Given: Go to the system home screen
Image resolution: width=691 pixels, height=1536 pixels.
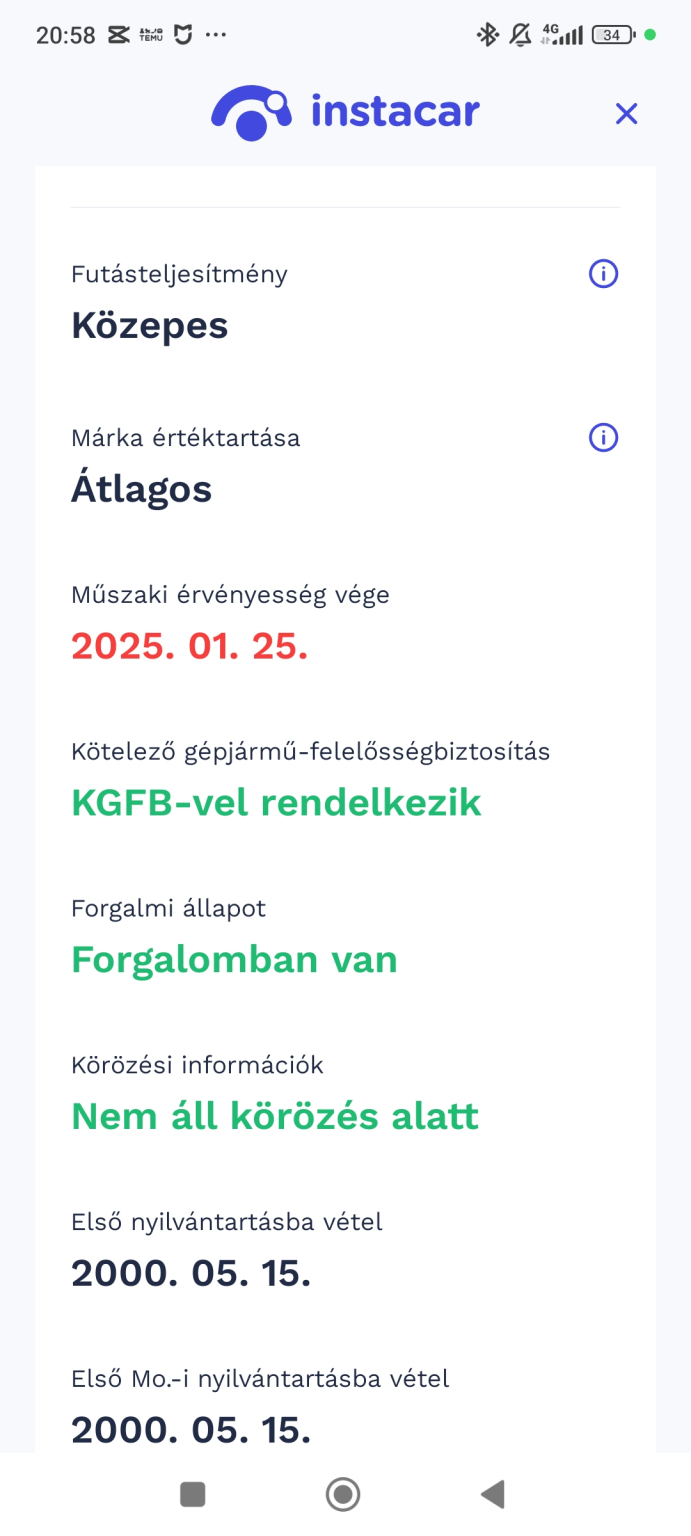Looking at the screenshot, I should 343,1494.
